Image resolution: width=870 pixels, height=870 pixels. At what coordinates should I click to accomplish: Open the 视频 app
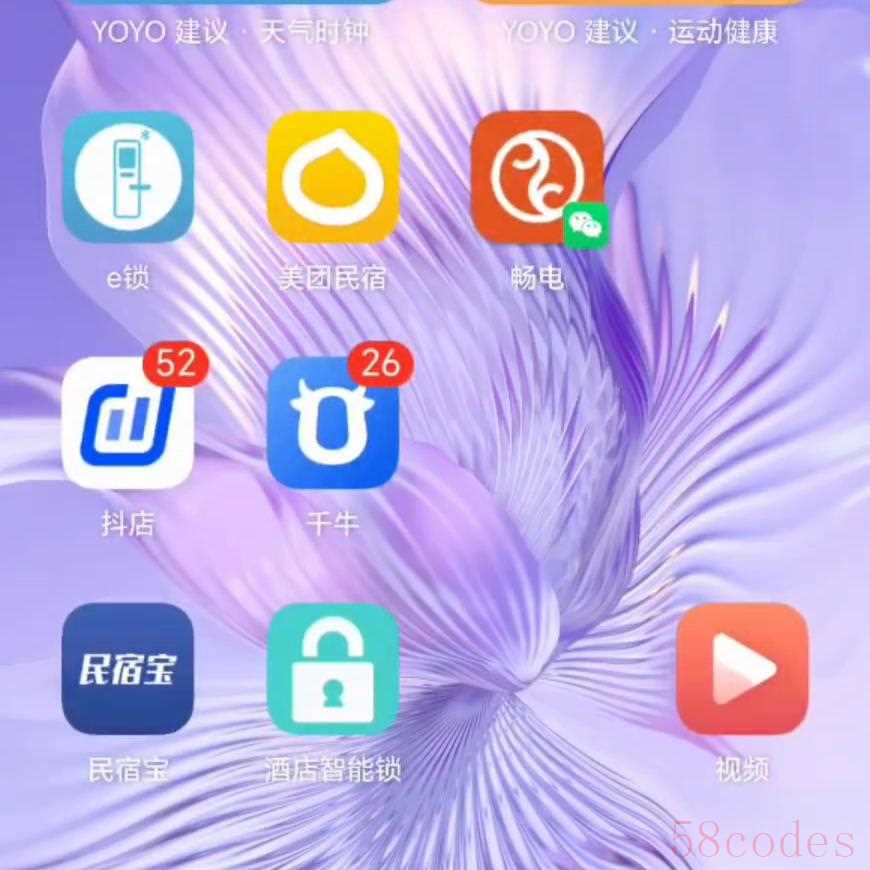742,669
